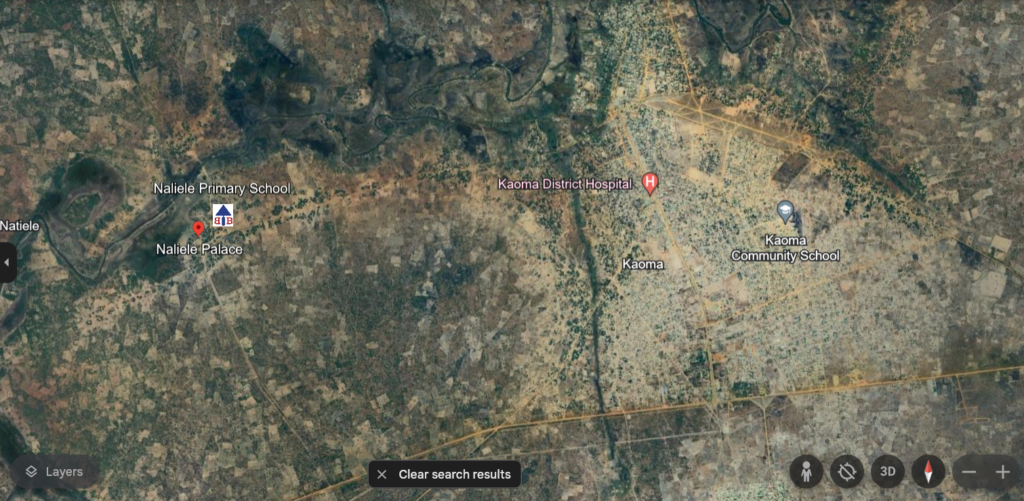This screenshot has width=1024, height=501.
Task: Zoom out with the minus button
Action: click(x=968, y=472)
